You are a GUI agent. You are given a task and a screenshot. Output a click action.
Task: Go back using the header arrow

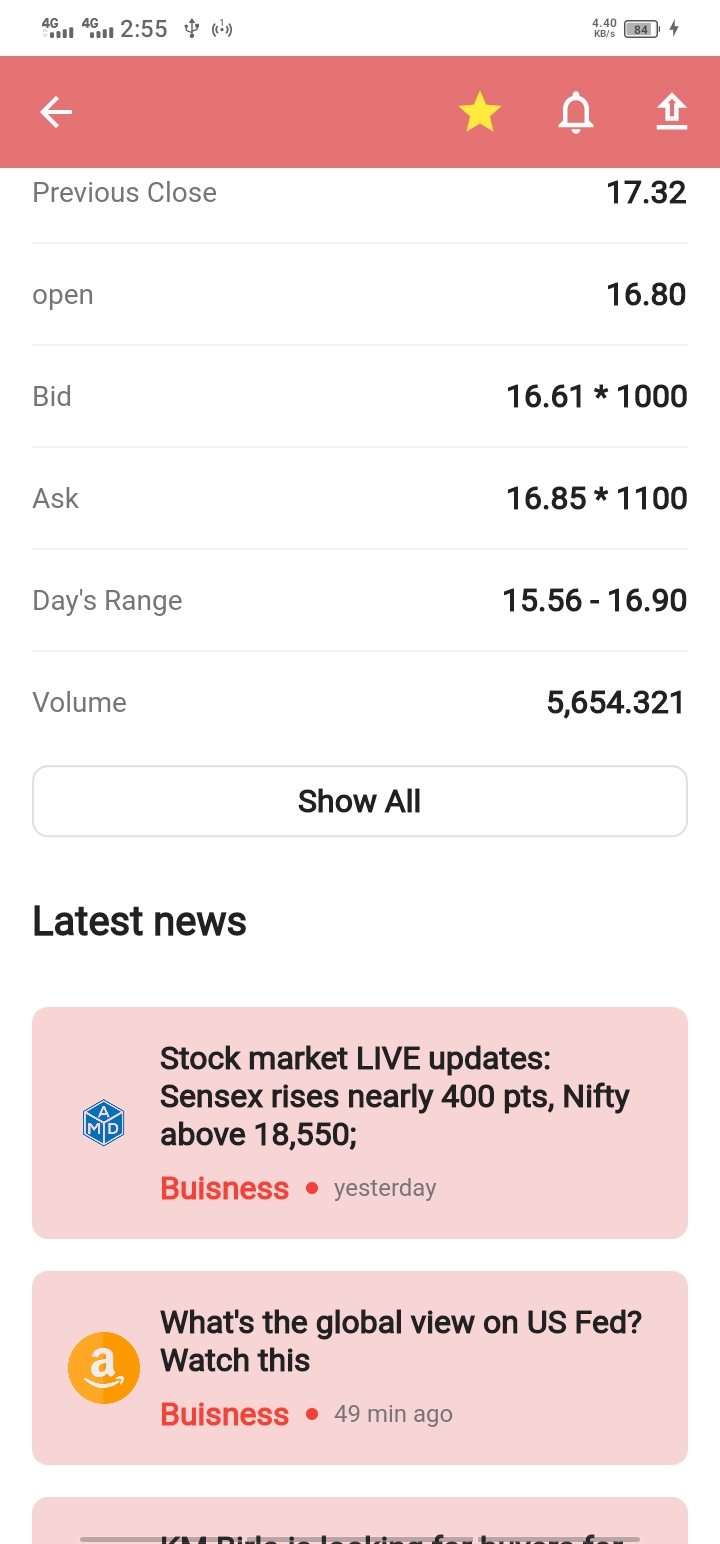(x=56, y=112)
